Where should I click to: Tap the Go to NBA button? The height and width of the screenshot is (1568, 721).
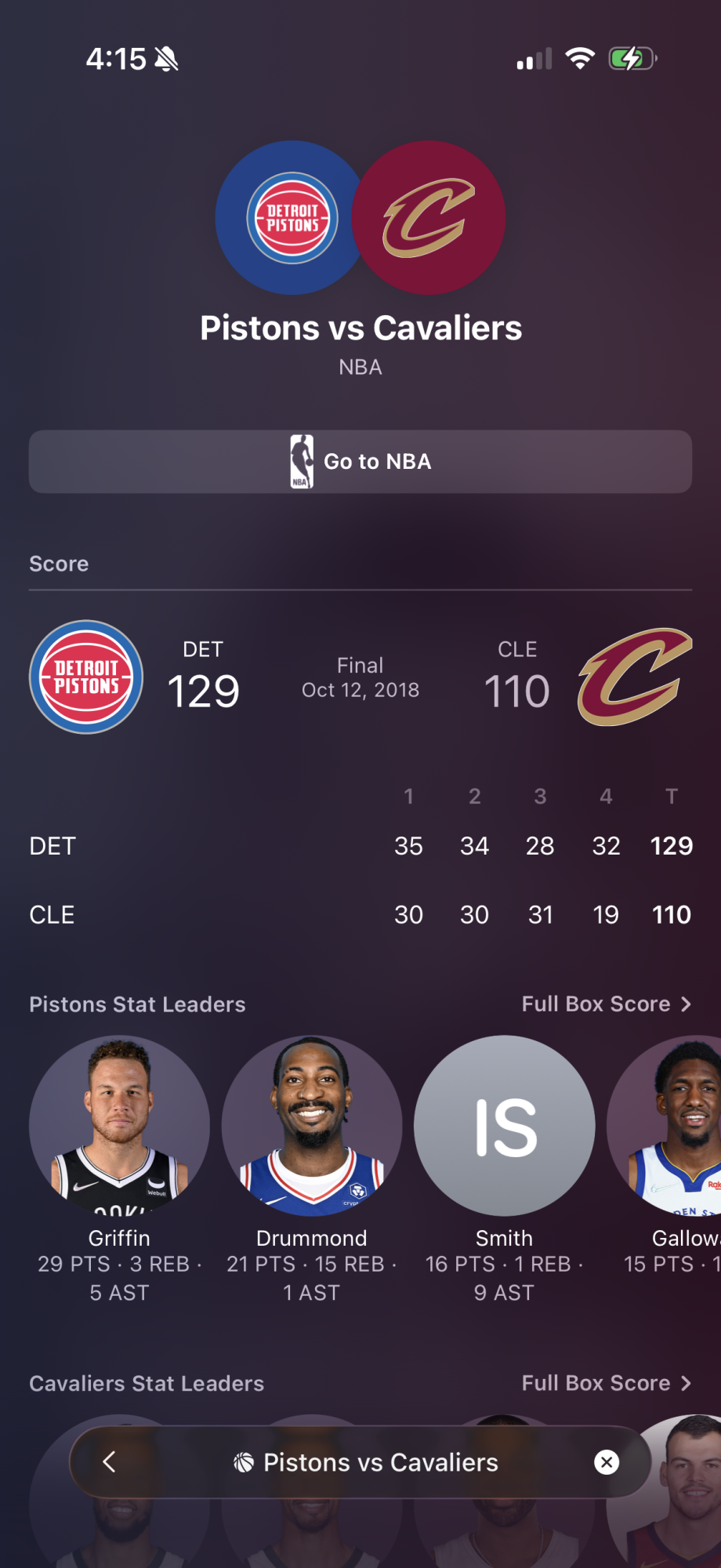[x=360, y=462]
